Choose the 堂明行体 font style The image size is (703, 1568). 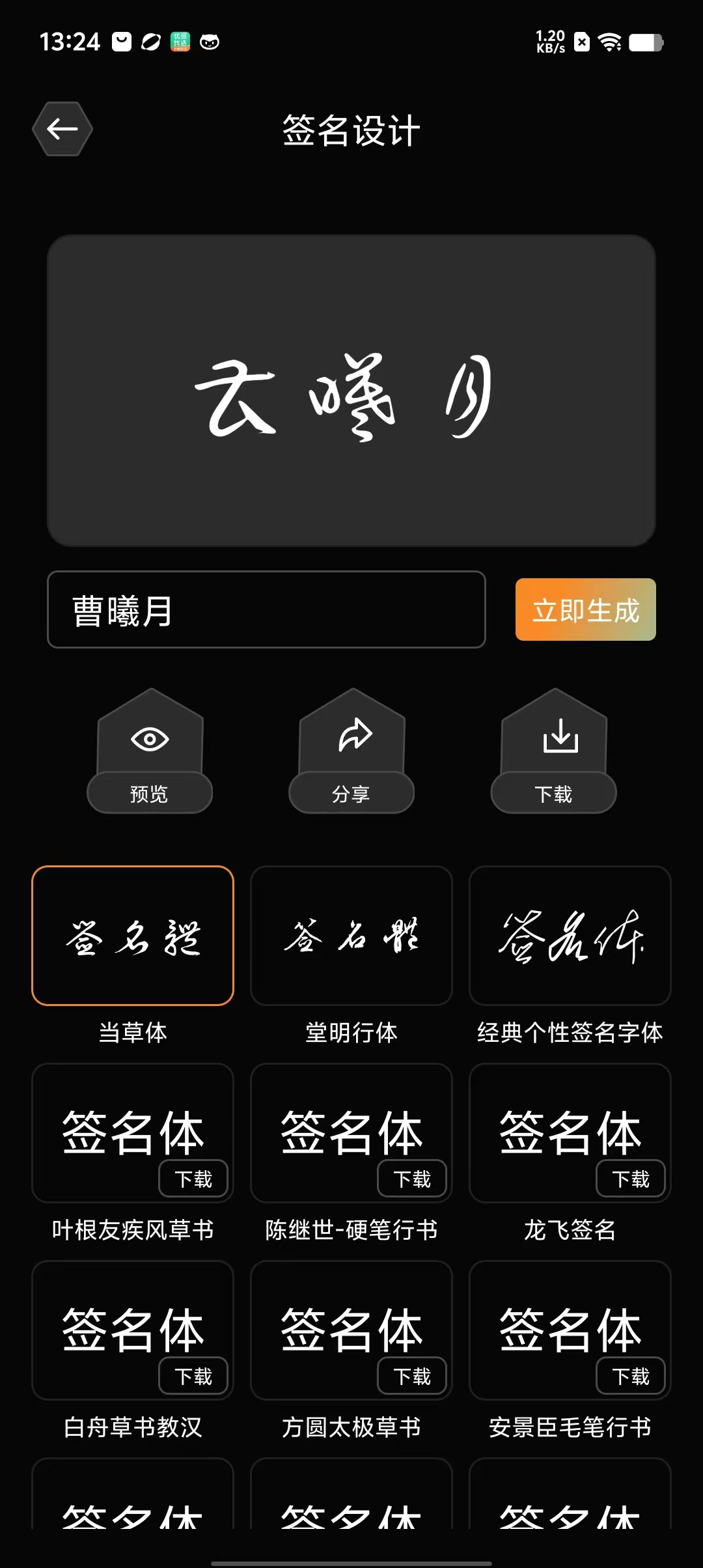(x=351, y=936)
